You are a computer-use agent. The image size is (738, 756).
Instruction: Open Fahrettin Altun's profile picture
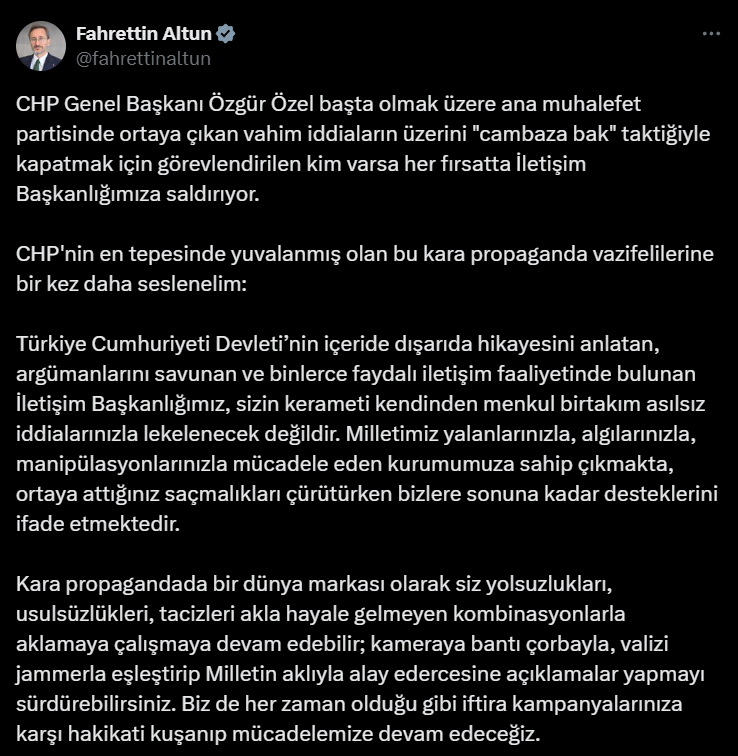[x=41, y=46]
